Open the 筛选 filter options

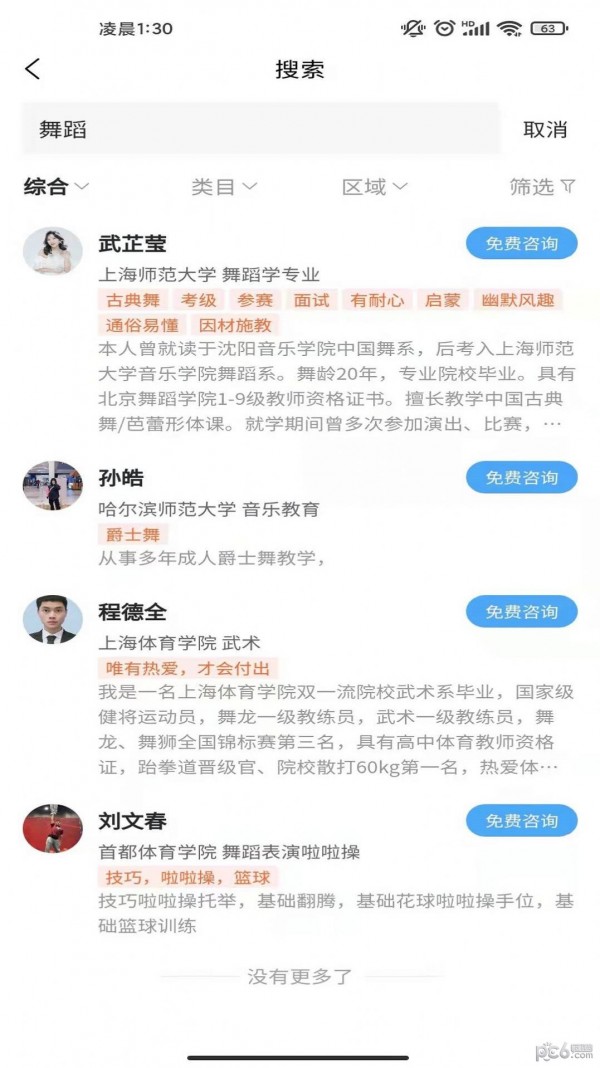542,186
